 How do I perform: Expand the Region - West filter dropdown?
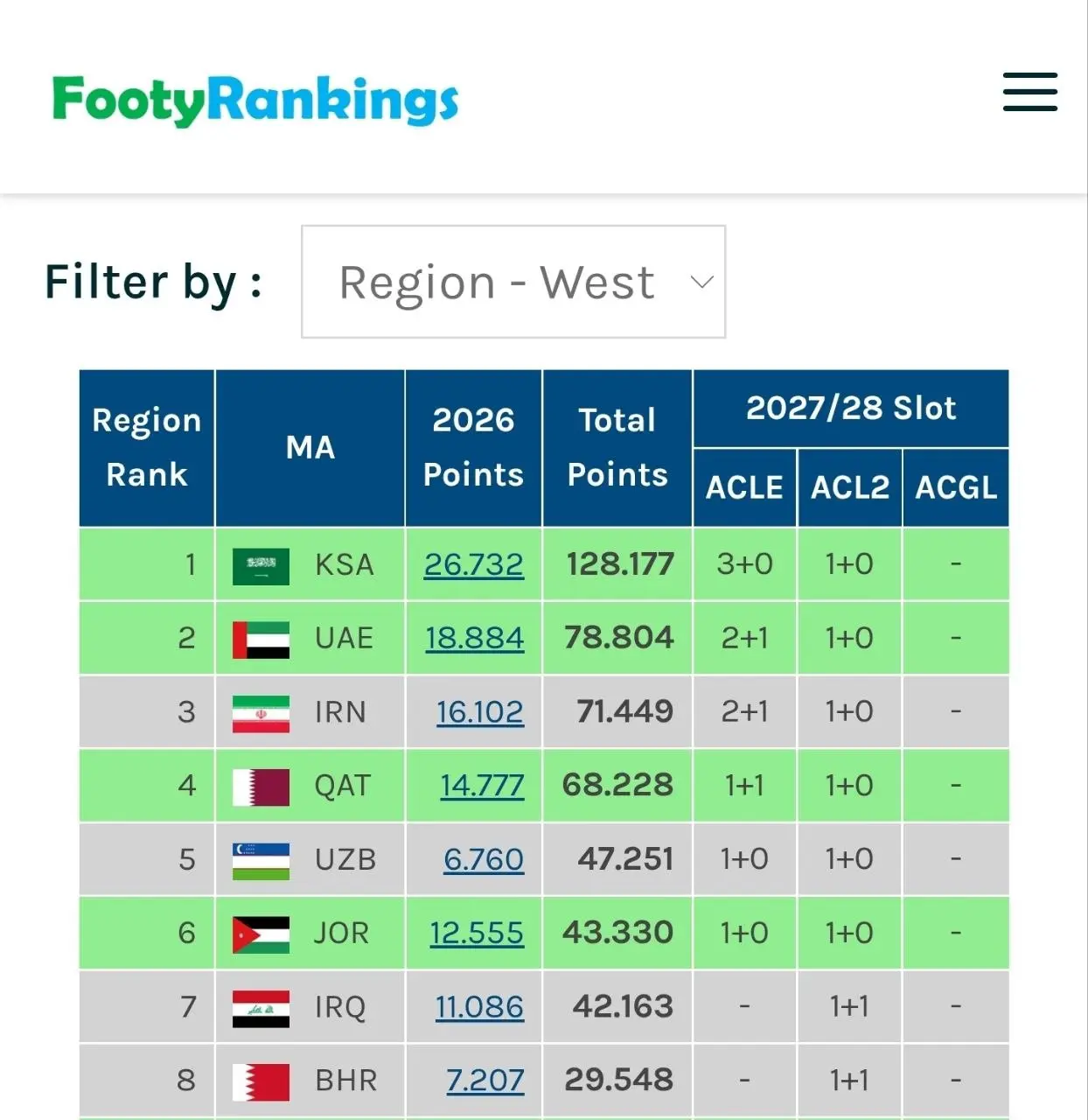[513, 282]
